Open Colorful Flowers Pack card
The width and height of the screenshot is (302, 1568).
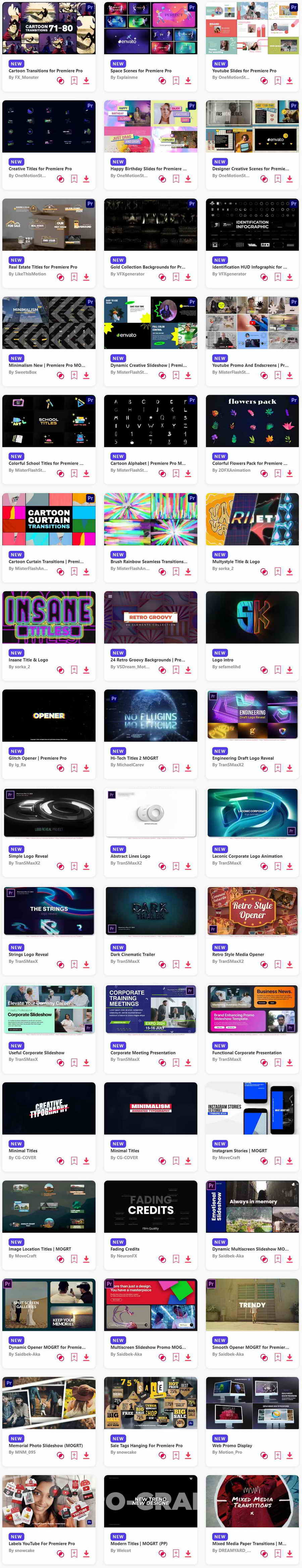[252, 421]
